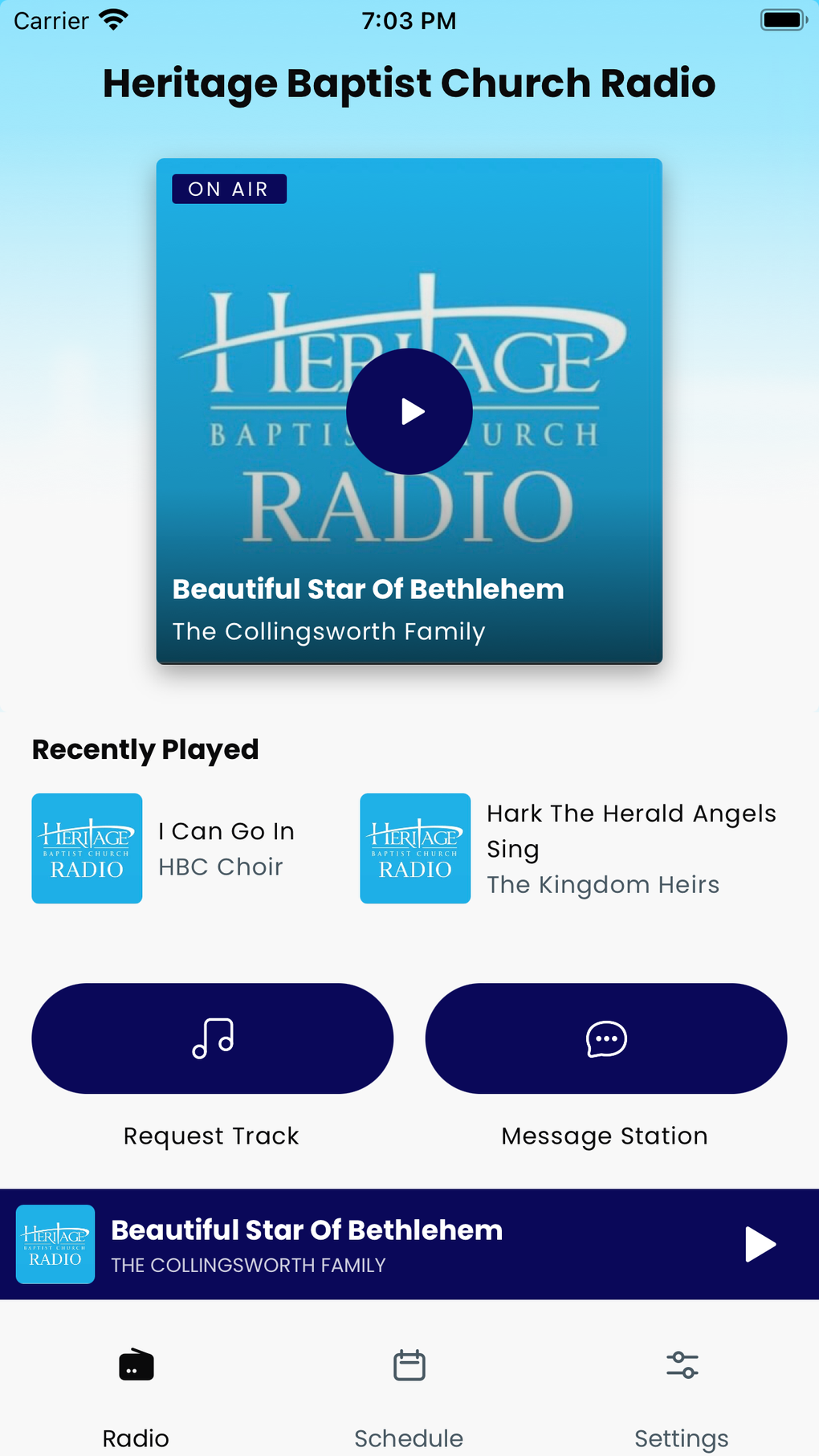Screen dimensions: 819x1456
Task: Open Message Station via chat bubble icon
Action: pyautogui.click(x=605, y=1038)
